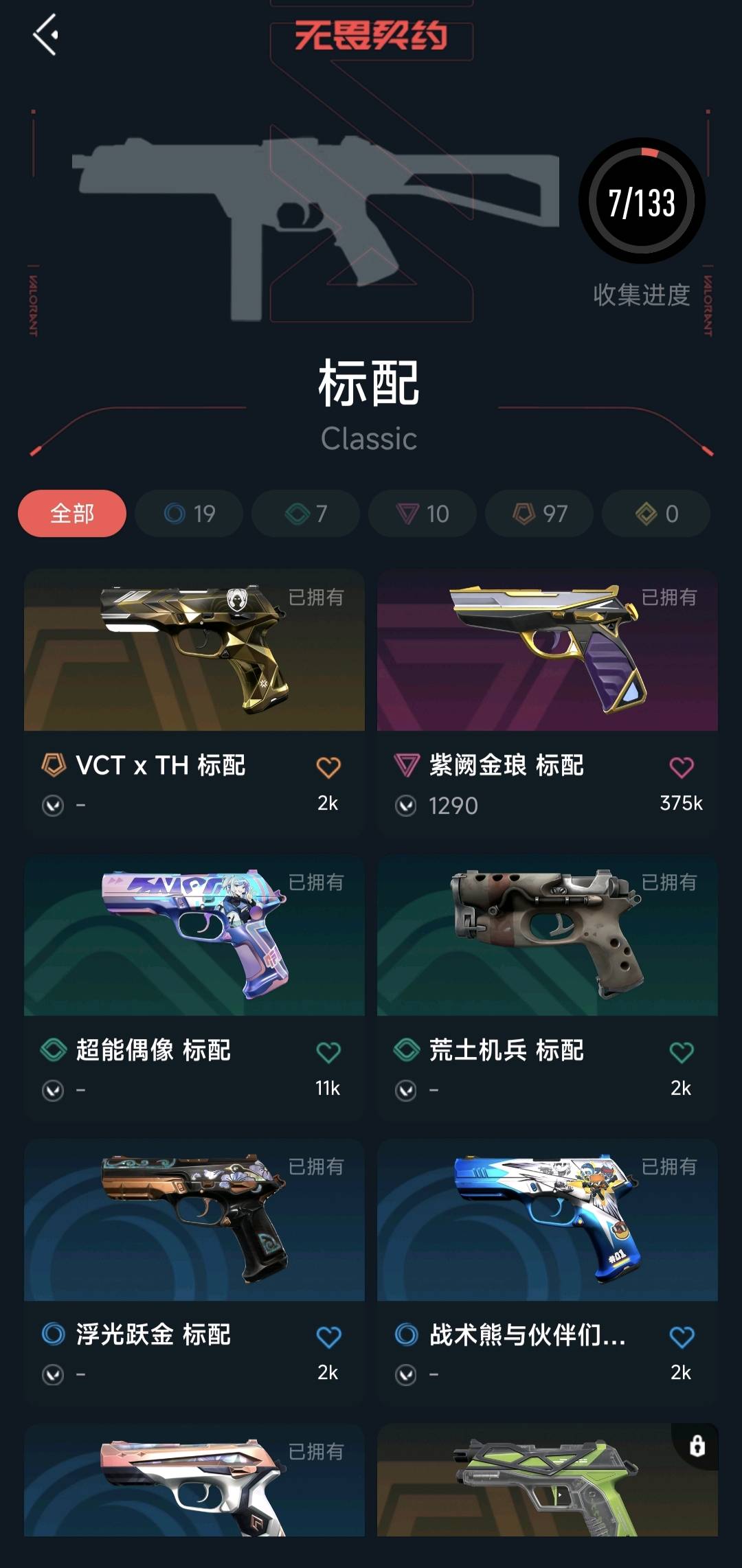Like the 浮光跃金 标配 skin
Screen dimensions: 742x1568
point(328,1337)
